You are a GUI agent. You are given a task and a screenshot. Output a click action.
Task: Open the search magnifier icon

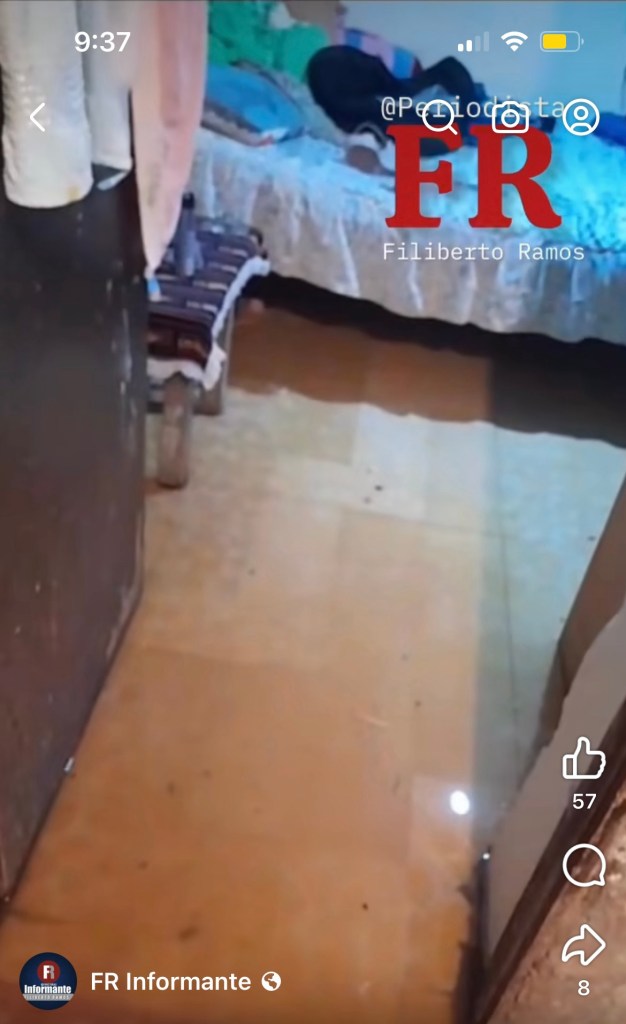tap(440, 118)
